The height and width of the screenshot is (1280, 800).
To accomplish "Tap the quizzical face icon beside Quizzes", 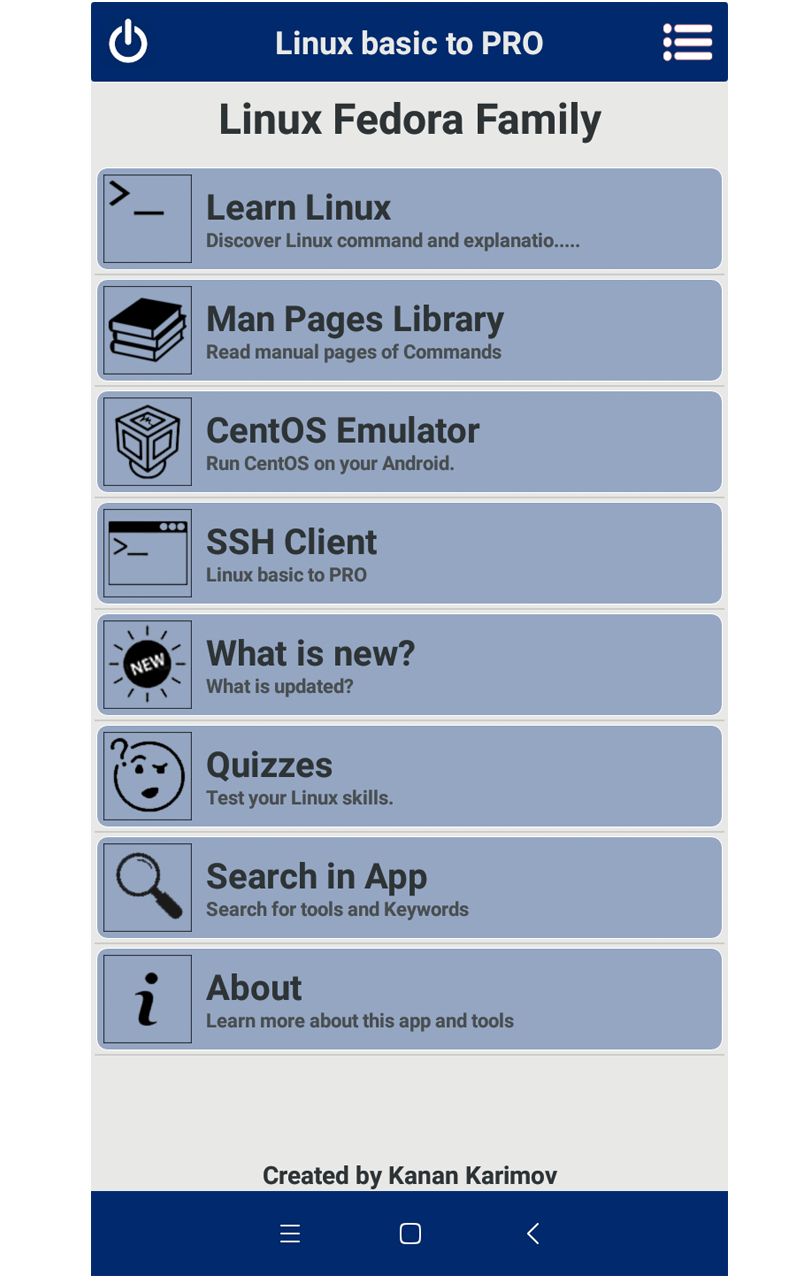I will point(146,775).
